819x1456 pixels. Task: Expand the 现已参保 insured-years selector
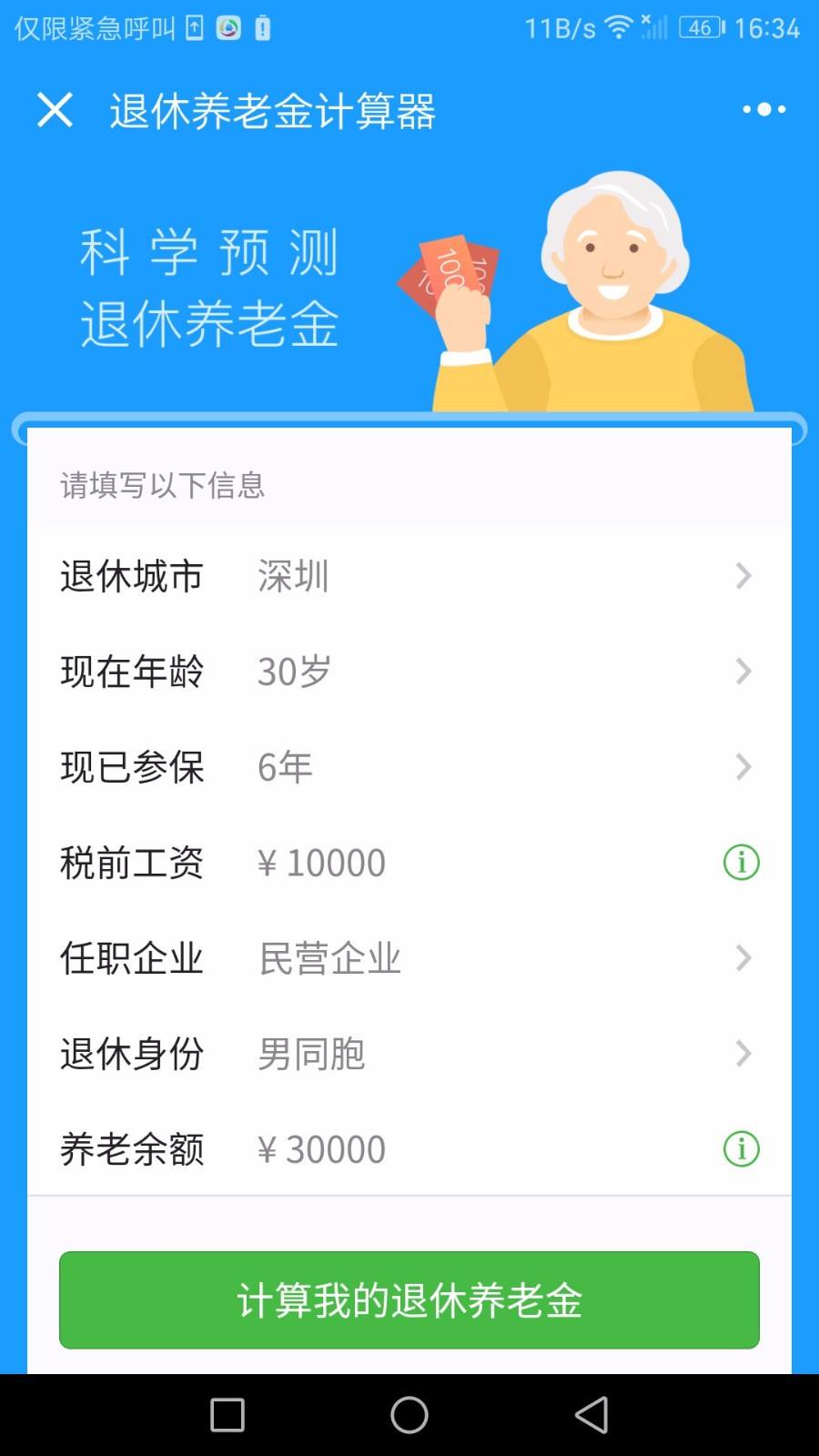(409, 767)
